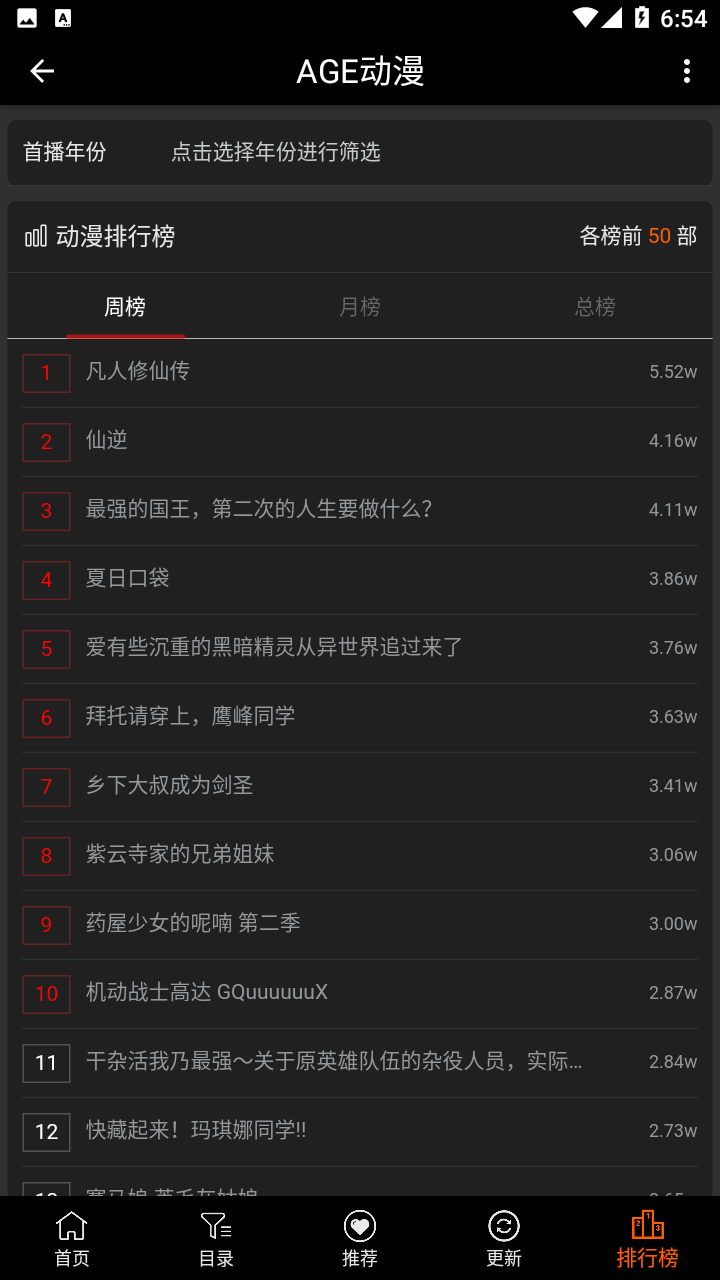This screenshot has height=1280, width=720.
Task: Open the three-dot overflow menu
Action: 686,71
